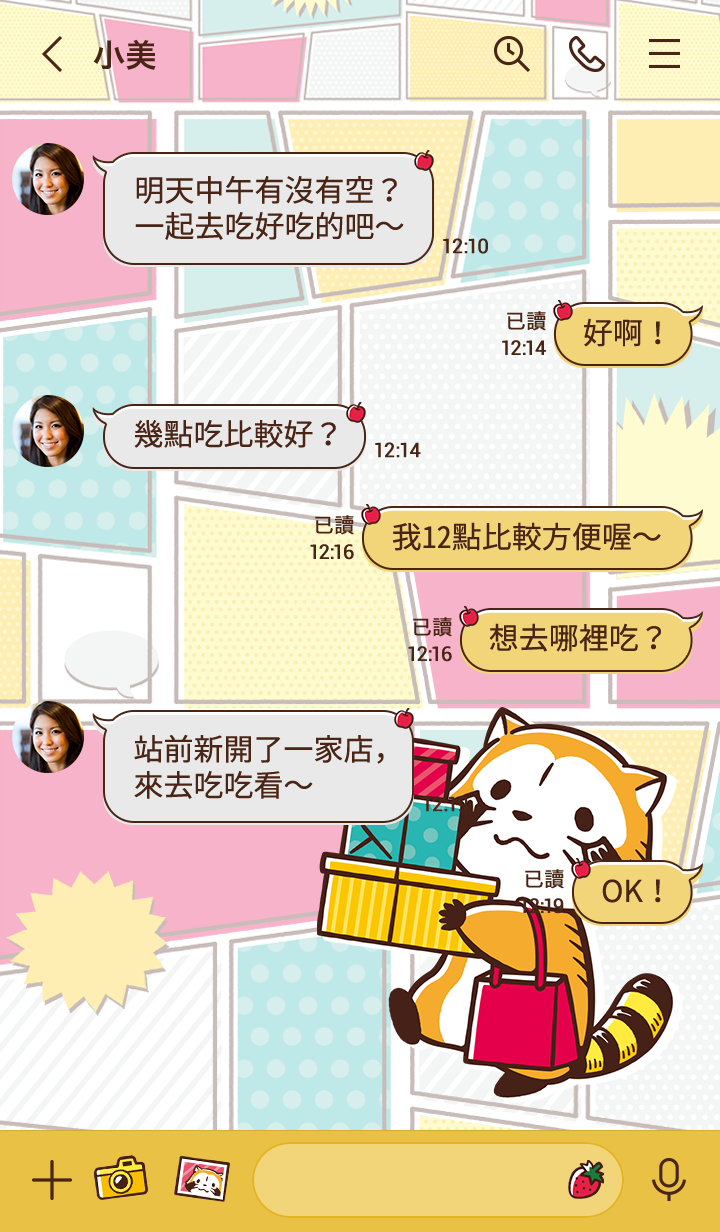Pick a photo from the gallery

(x=202, y=1179)
